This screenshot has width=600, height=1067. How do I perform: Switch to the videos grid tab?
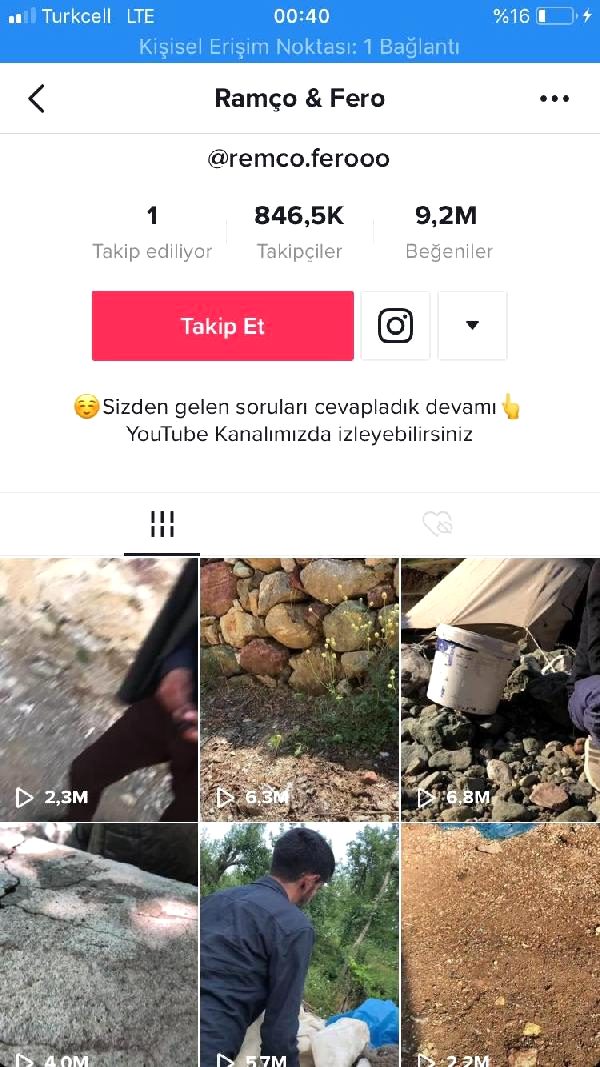tap(162, 523)
